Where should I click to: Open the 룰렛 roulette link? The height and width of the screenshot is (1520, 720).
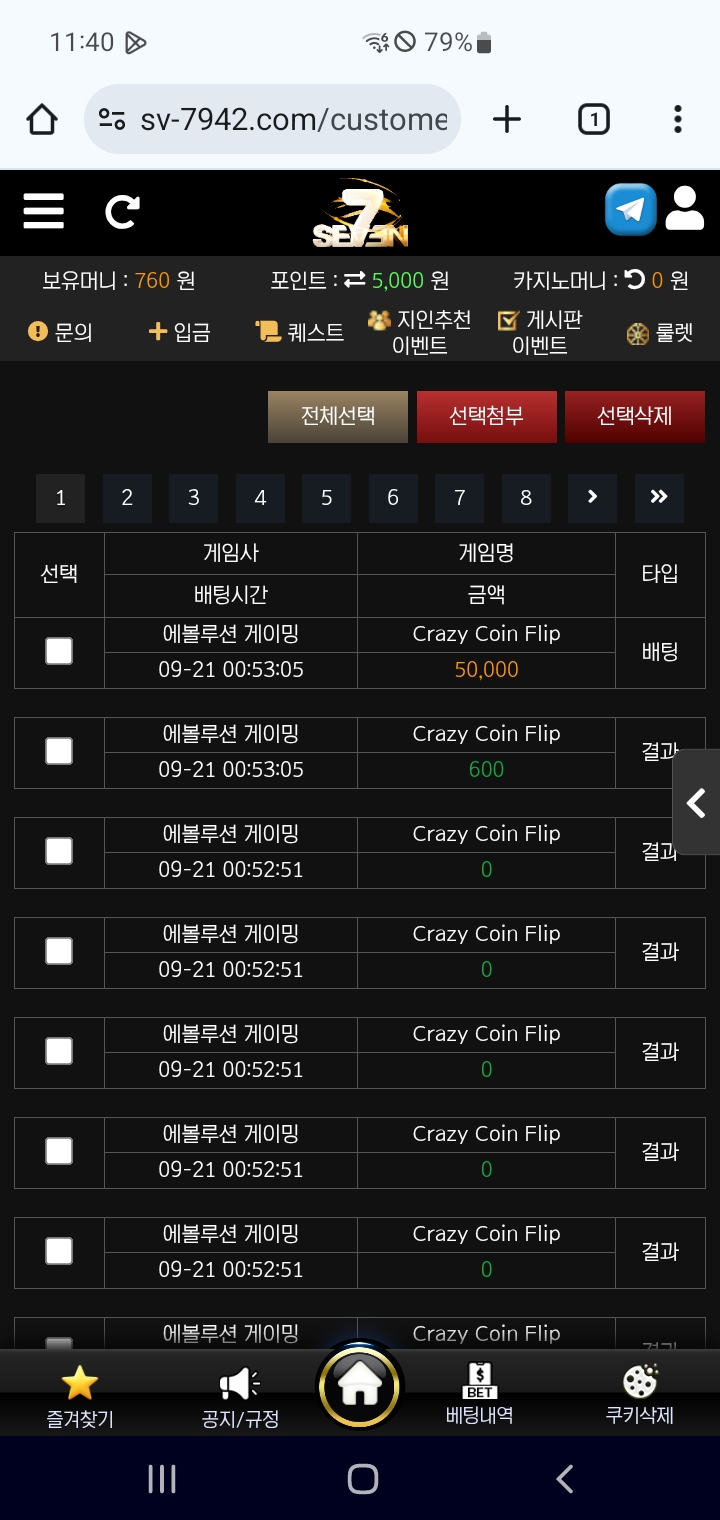(x=660, y=333)
